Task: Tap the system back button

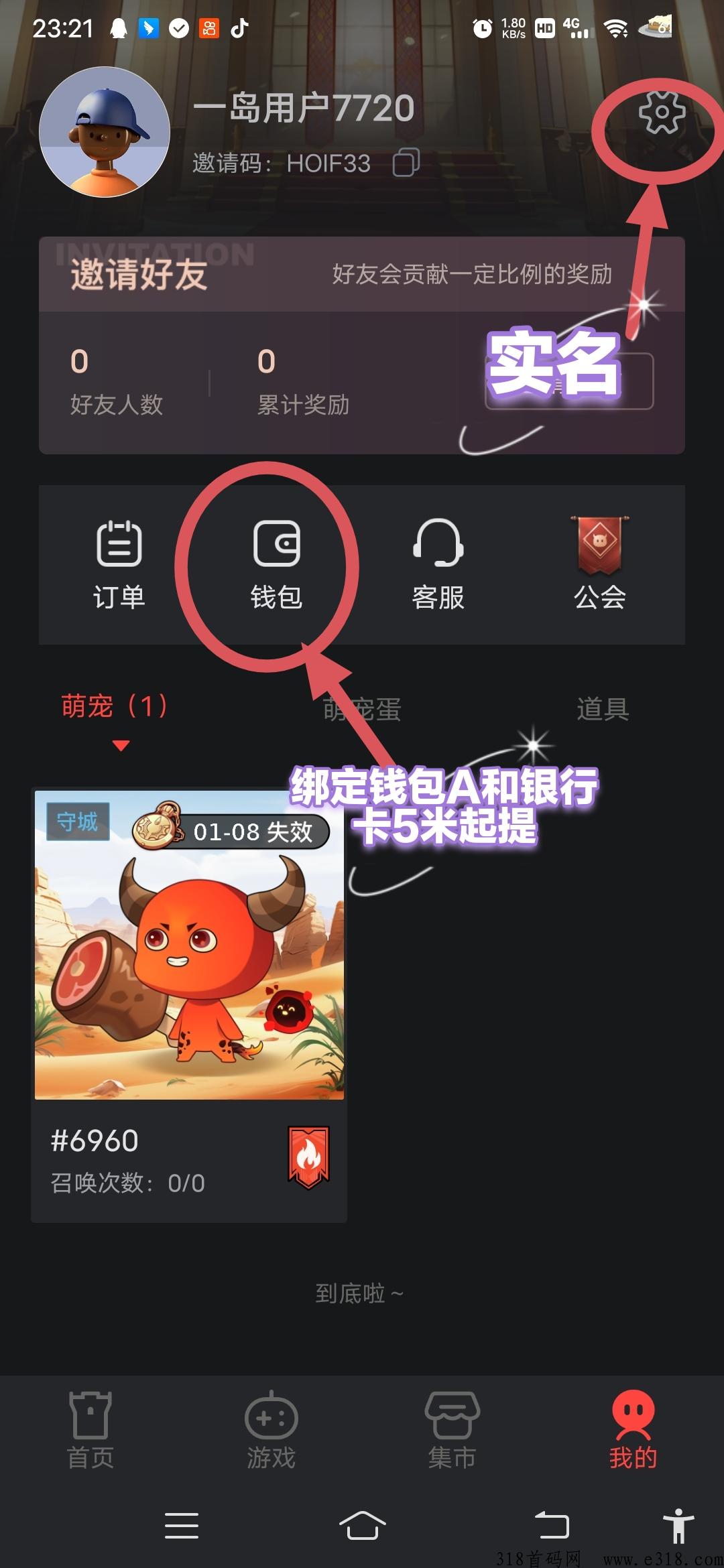Action: point(552,1526)
